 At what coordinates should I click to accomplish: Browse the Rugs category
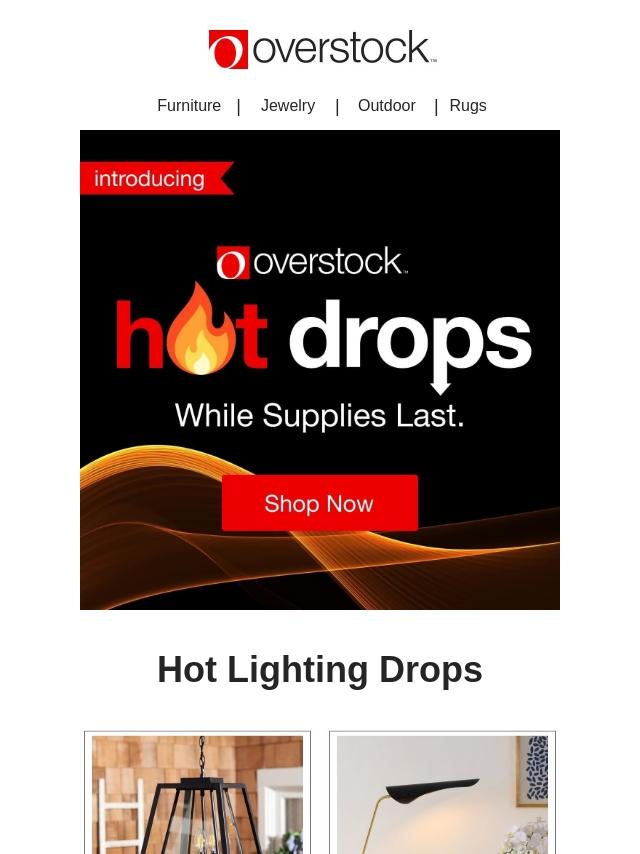[467, 106]
